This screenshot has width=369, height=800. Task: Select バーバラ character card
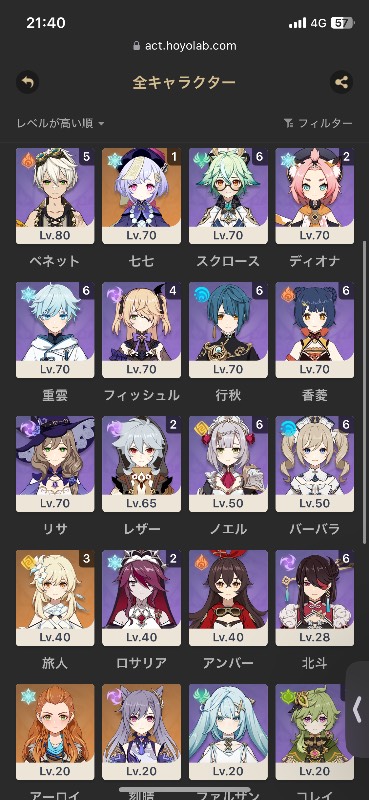[314, 464]
